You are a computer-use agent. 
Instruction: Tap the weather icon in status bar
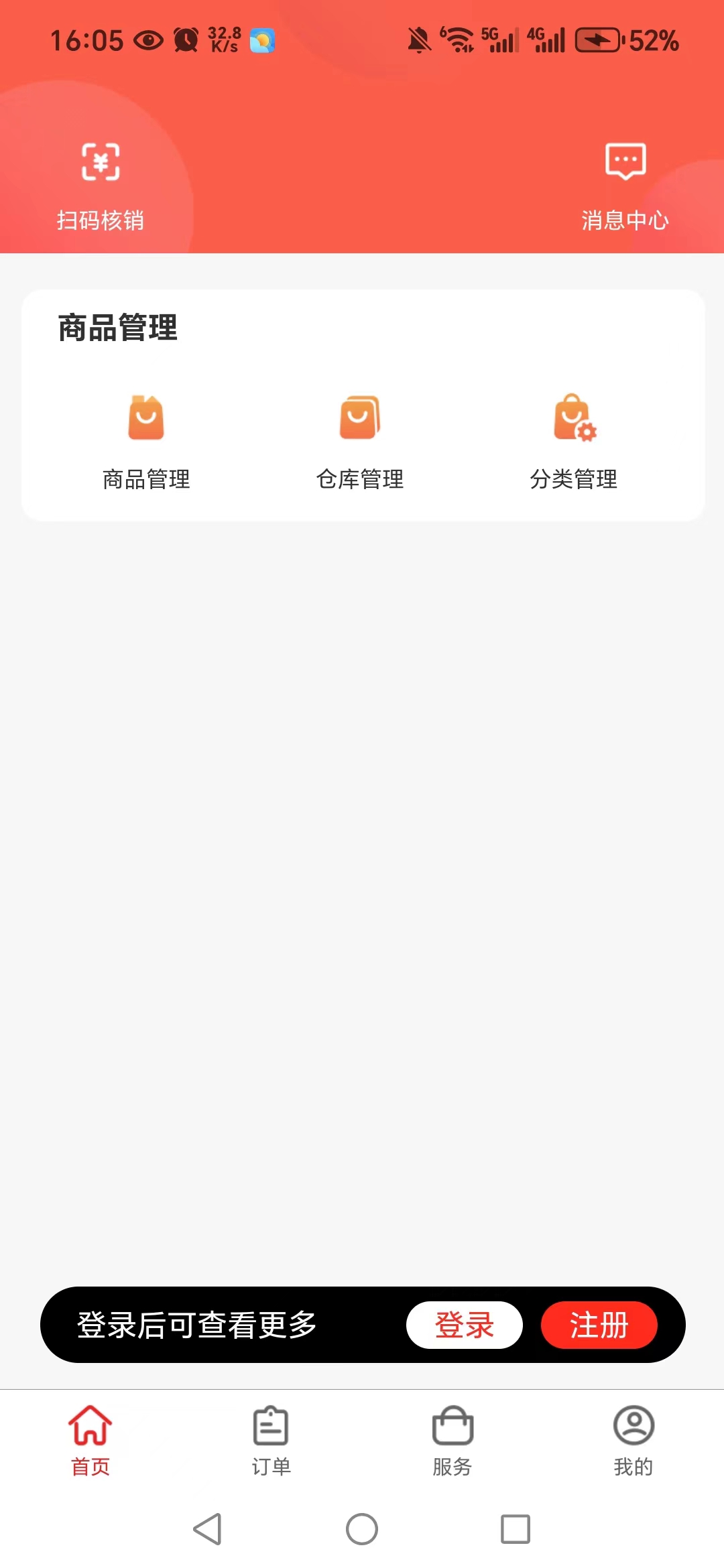point(261,40)
